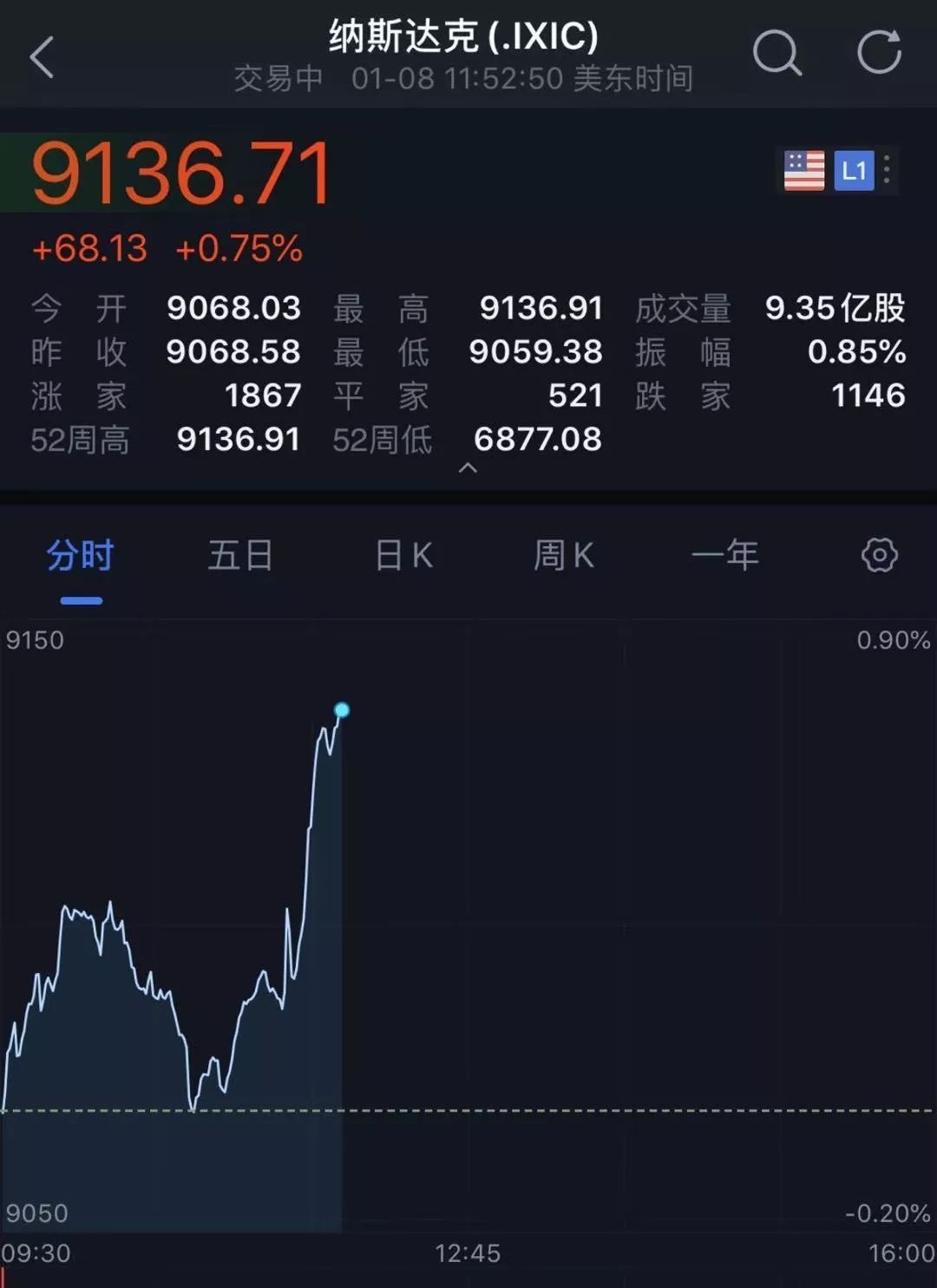
Task: View the 一年 one-year chart
Action: (x=724, y=555)
